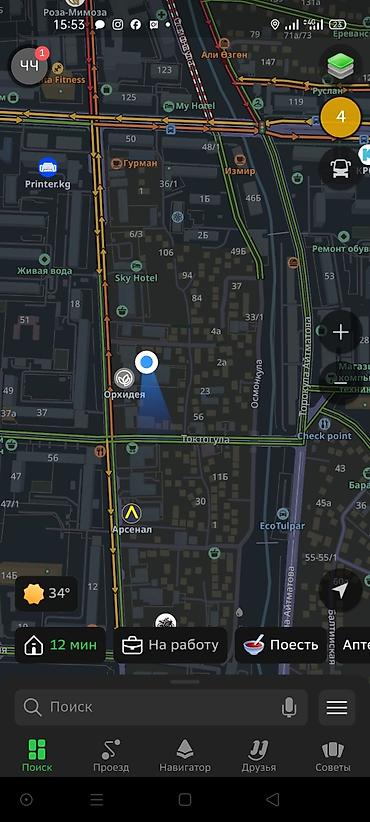The width and height of the screenshot is (370, 822).
Task: Choose the Поесть category chip
Action: [x=281, y=645]
